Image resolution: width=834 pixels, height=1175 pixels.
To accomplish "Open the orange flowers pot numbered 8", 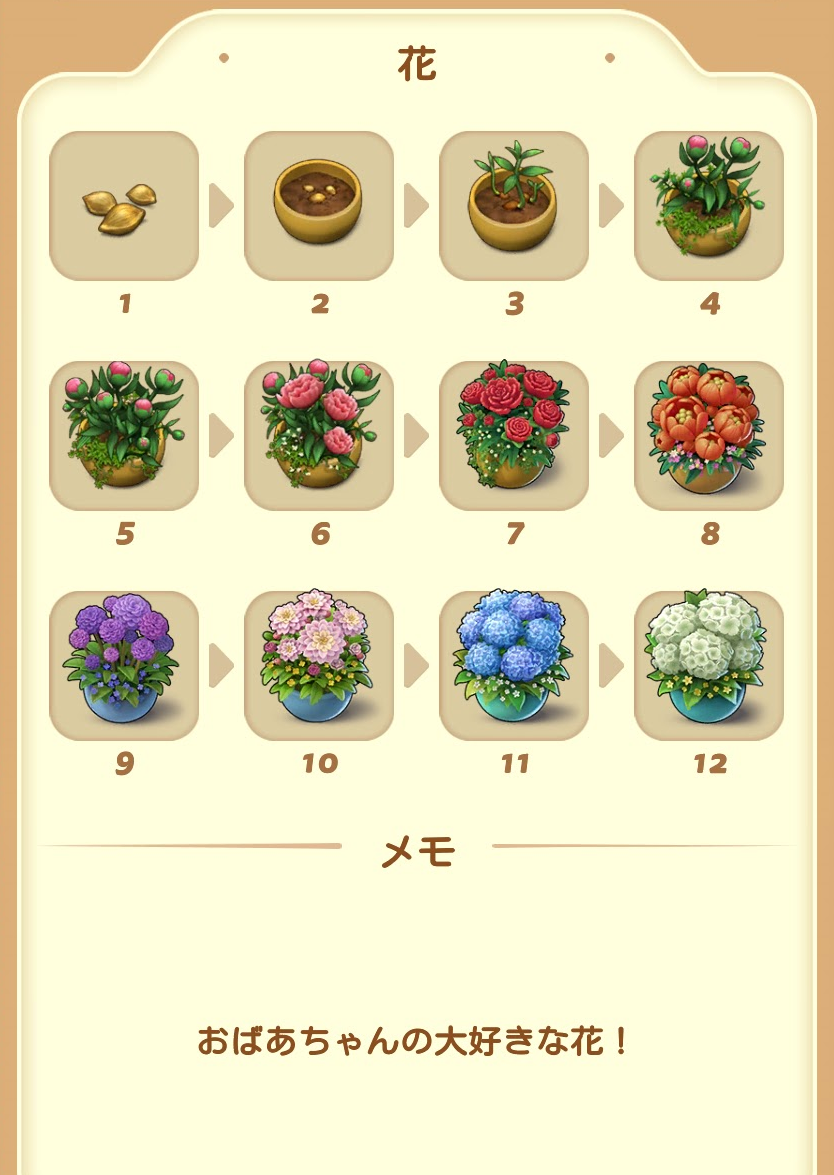I will (709, 436).
